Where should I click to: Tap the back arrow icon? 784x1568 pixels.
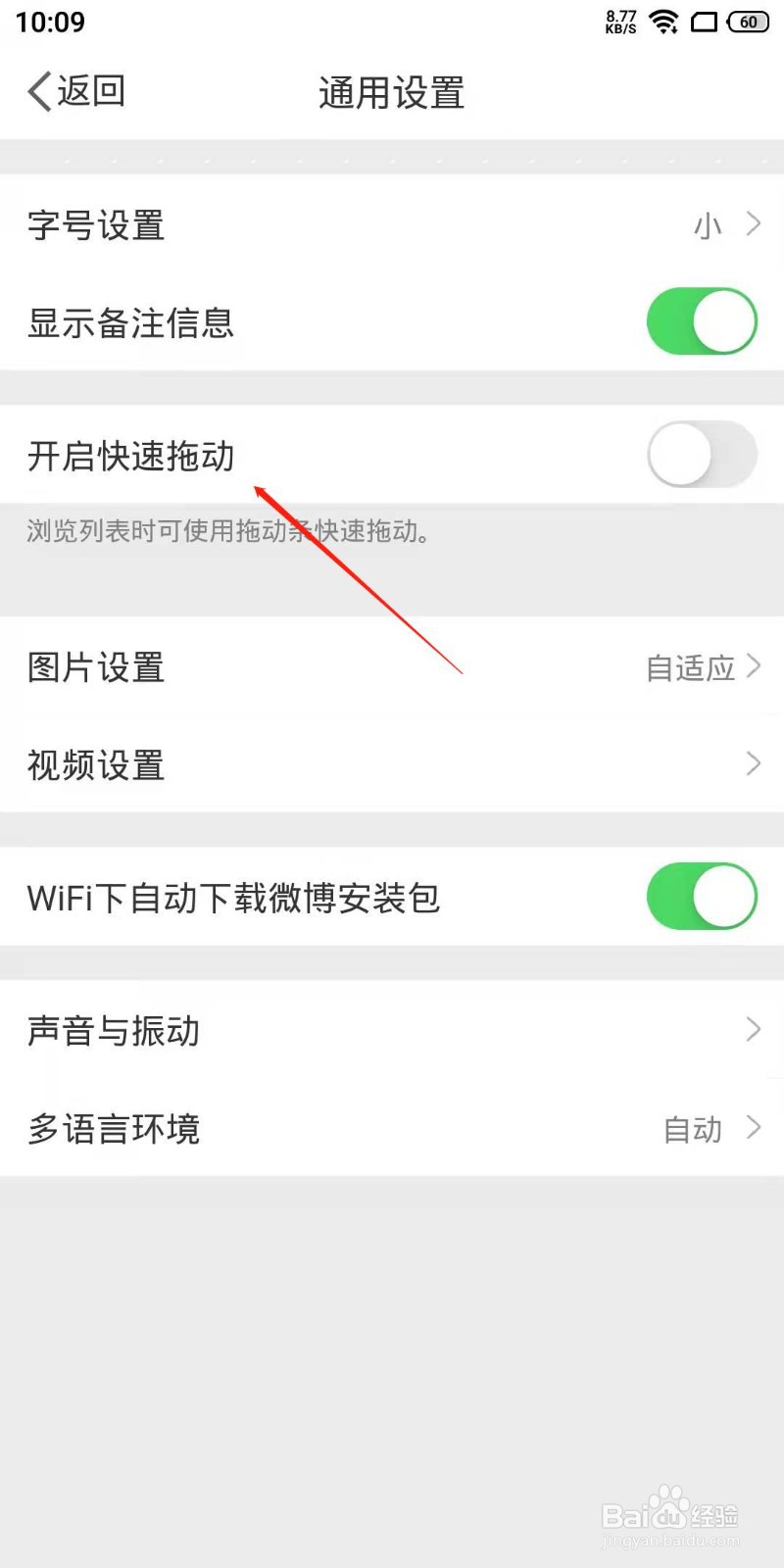point(37,90)
